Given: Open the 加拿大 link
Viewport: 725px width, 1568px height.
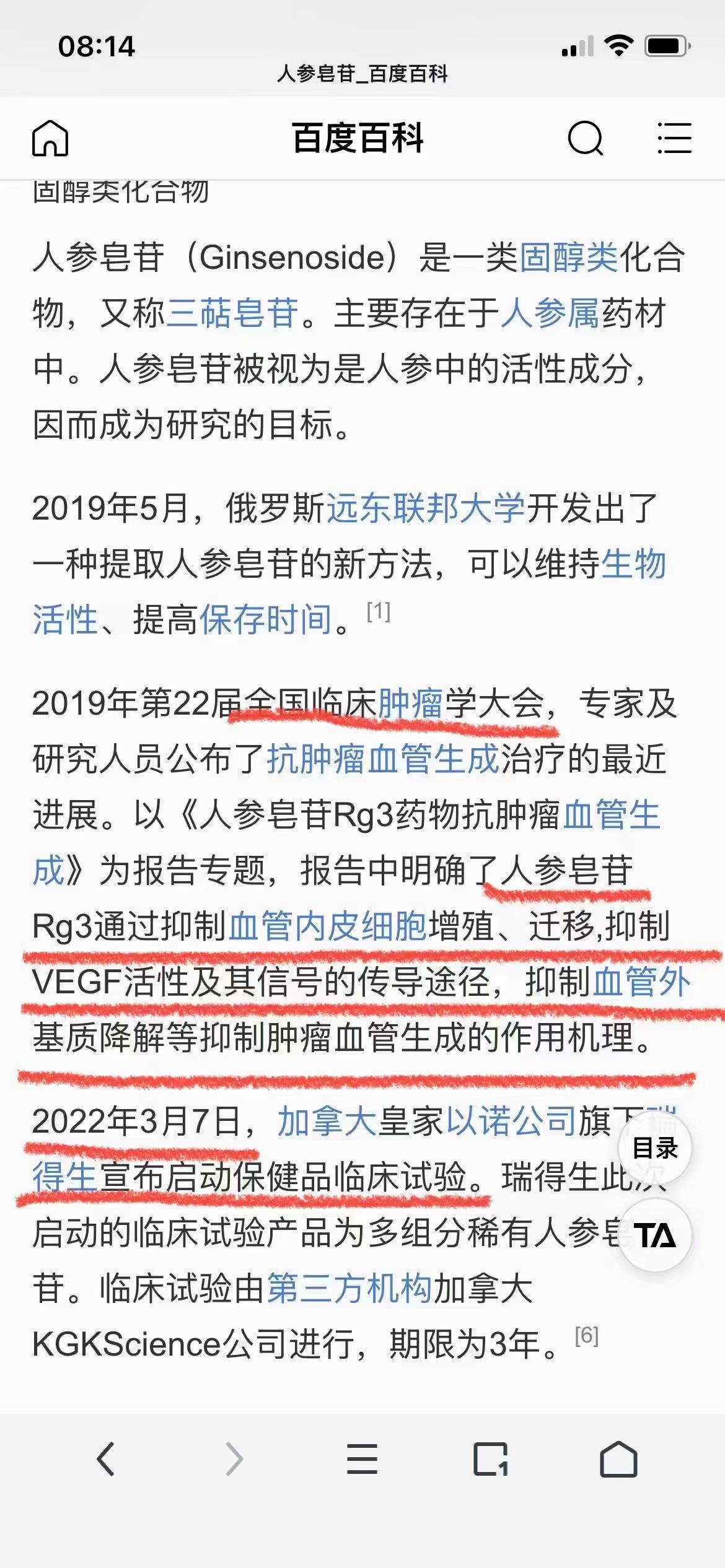Looking at the screenshot, I should (x=328, y=1122).
